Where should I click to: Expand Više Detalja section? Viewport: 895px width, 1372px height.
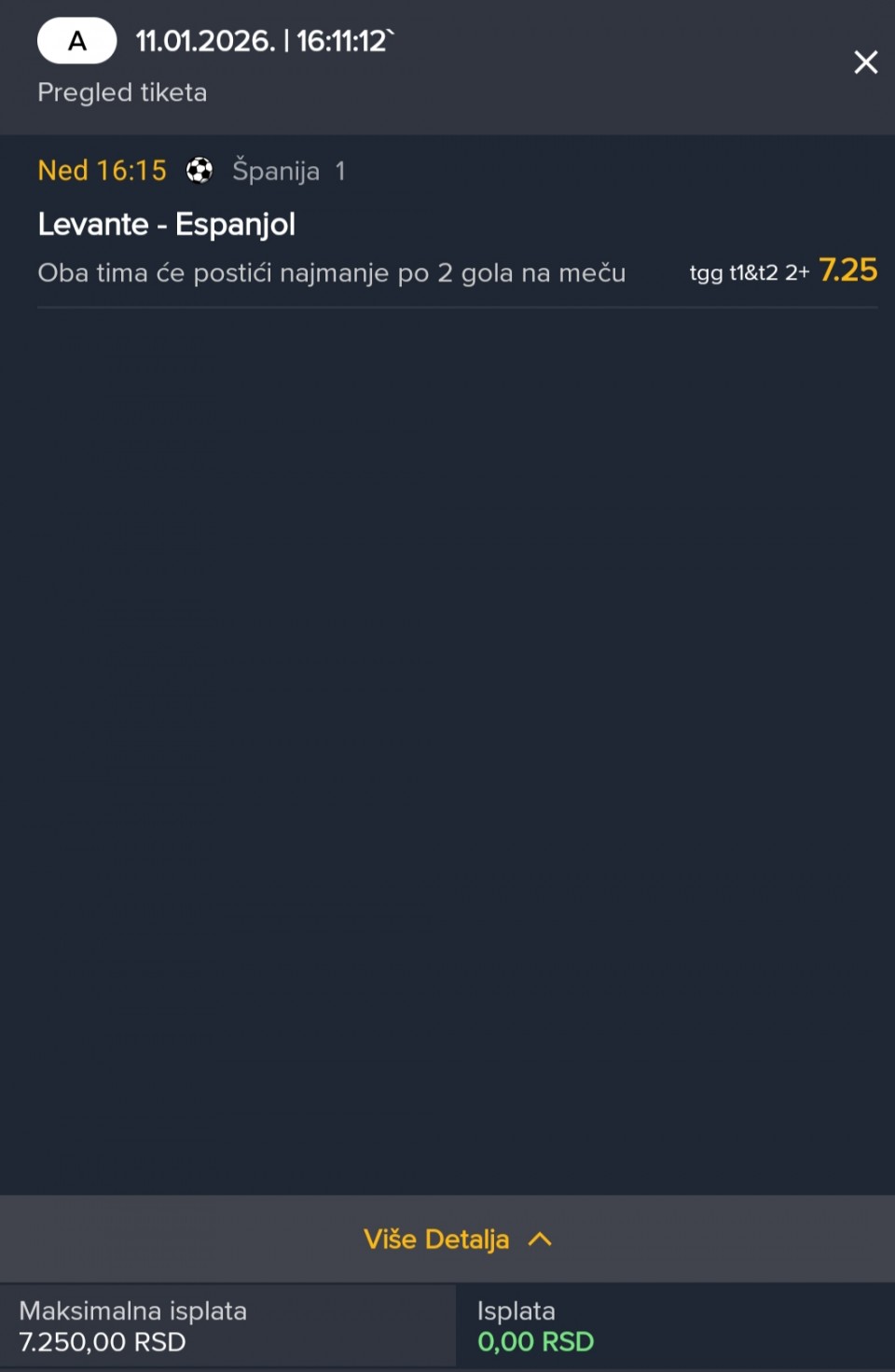[x=457, y=1239]
